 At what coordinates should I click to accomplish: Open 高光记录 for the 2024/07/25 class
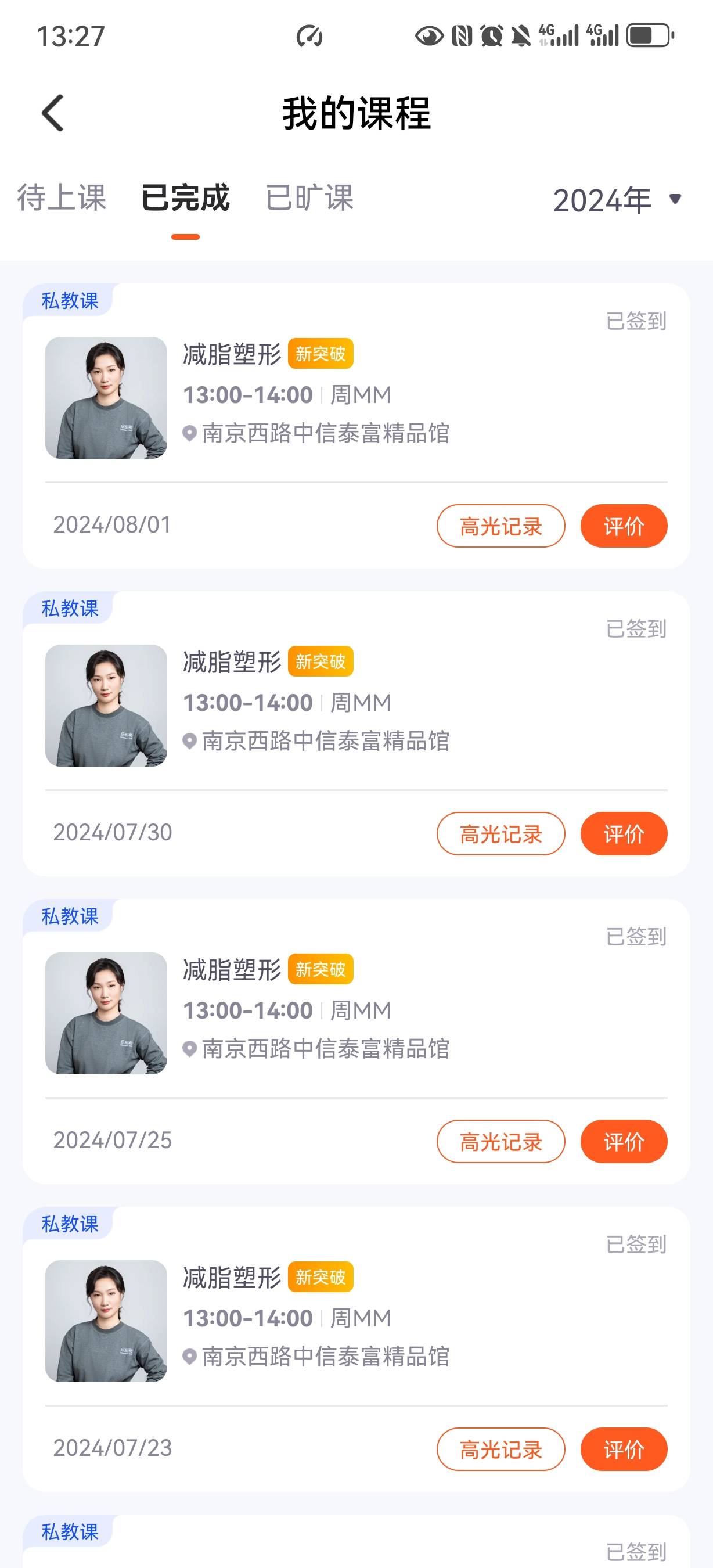(500, 1141)
